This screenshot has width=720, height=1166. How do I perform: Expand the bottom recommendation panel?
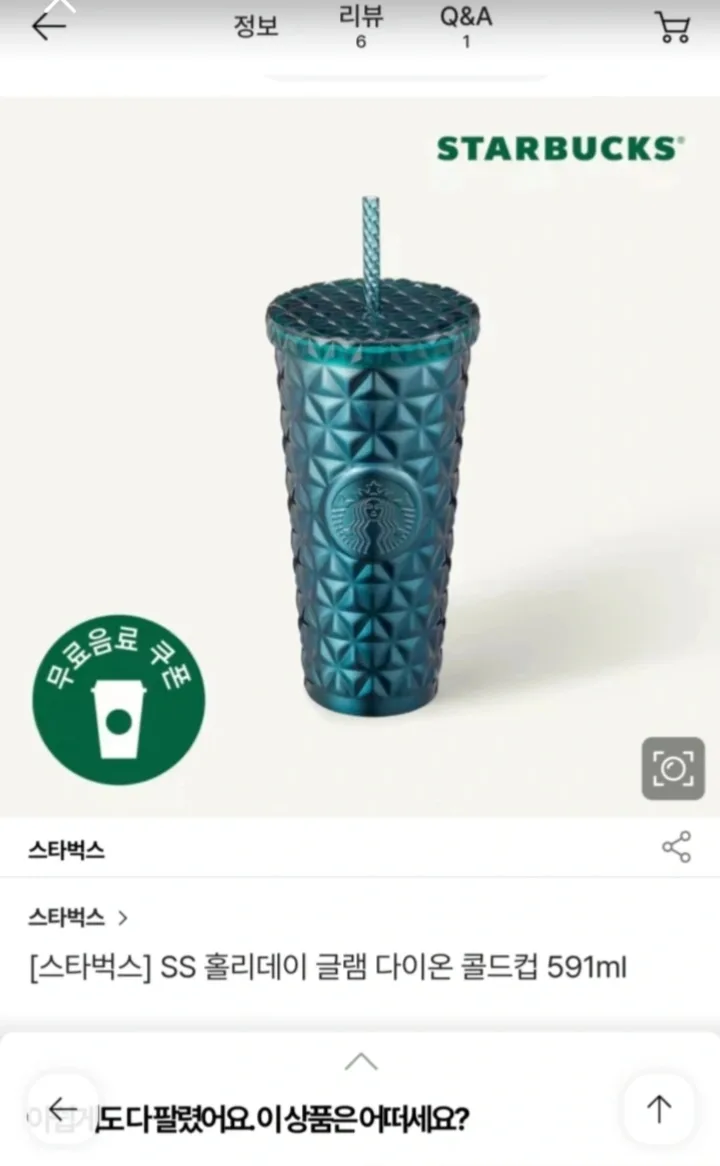pyautogui.click(x=361, y=1061)
